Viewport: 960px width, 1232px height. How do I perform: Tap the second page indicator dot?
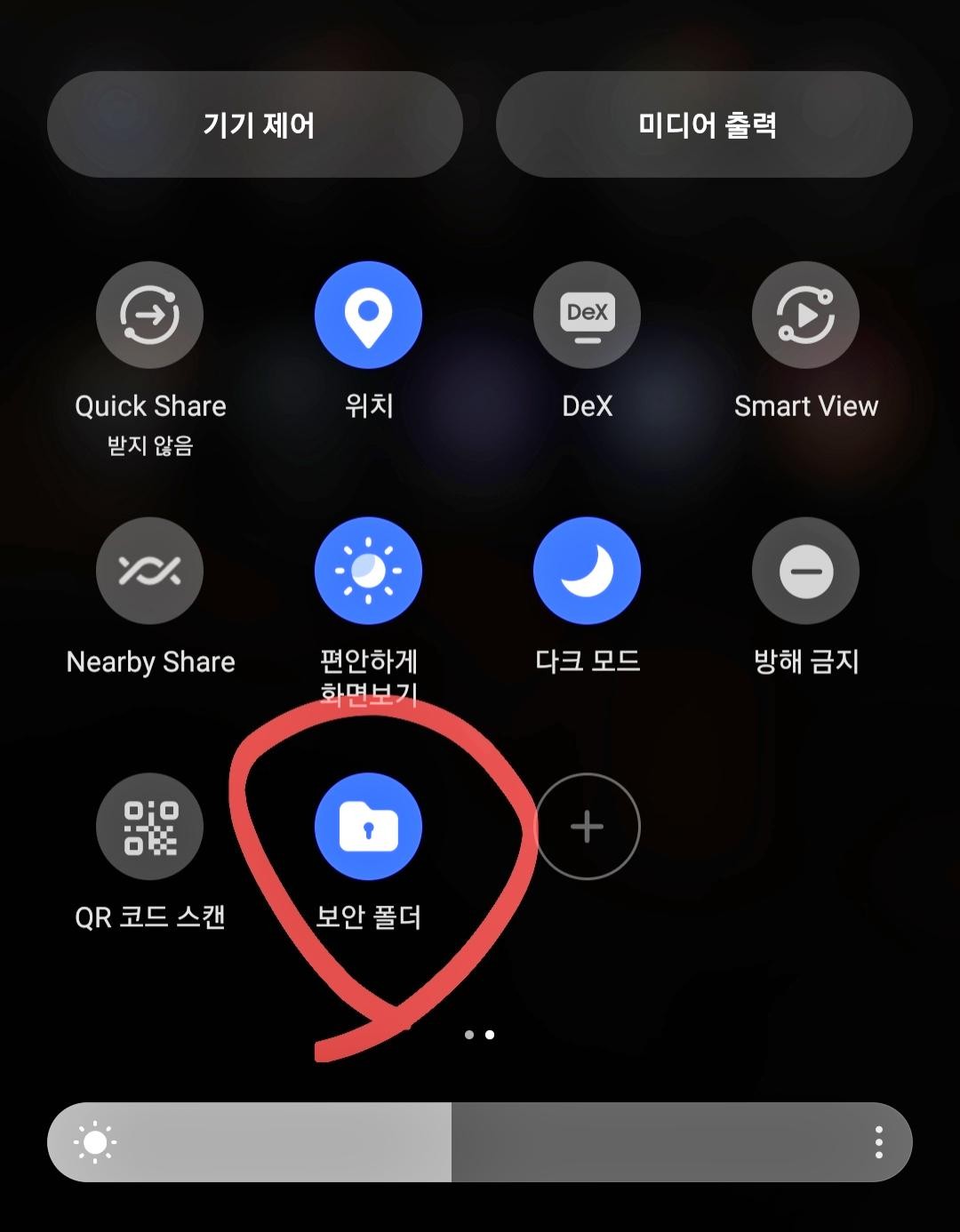point(491,1034)
